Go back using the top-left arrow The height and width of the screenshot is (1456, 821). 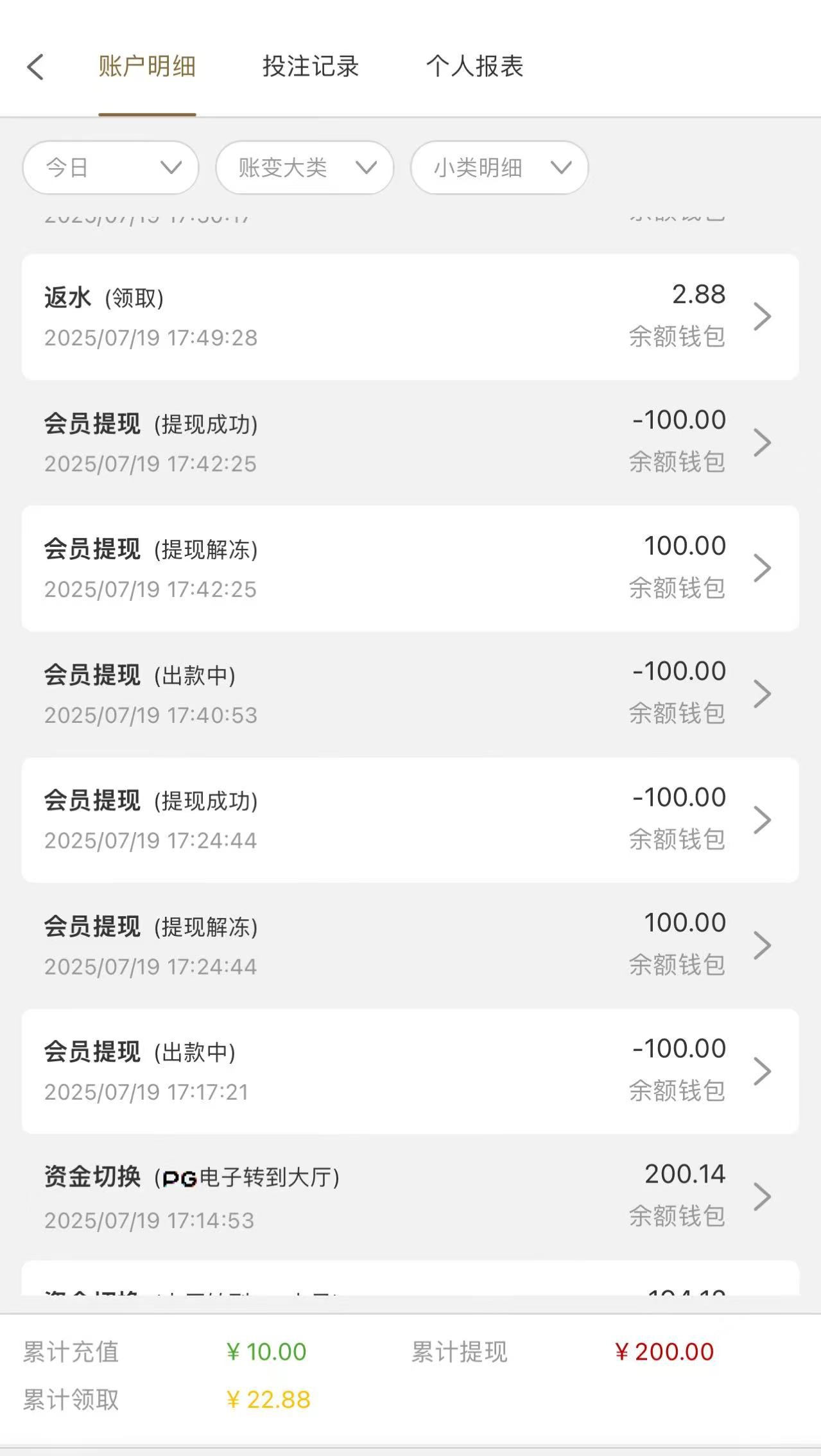click(36, 67)
